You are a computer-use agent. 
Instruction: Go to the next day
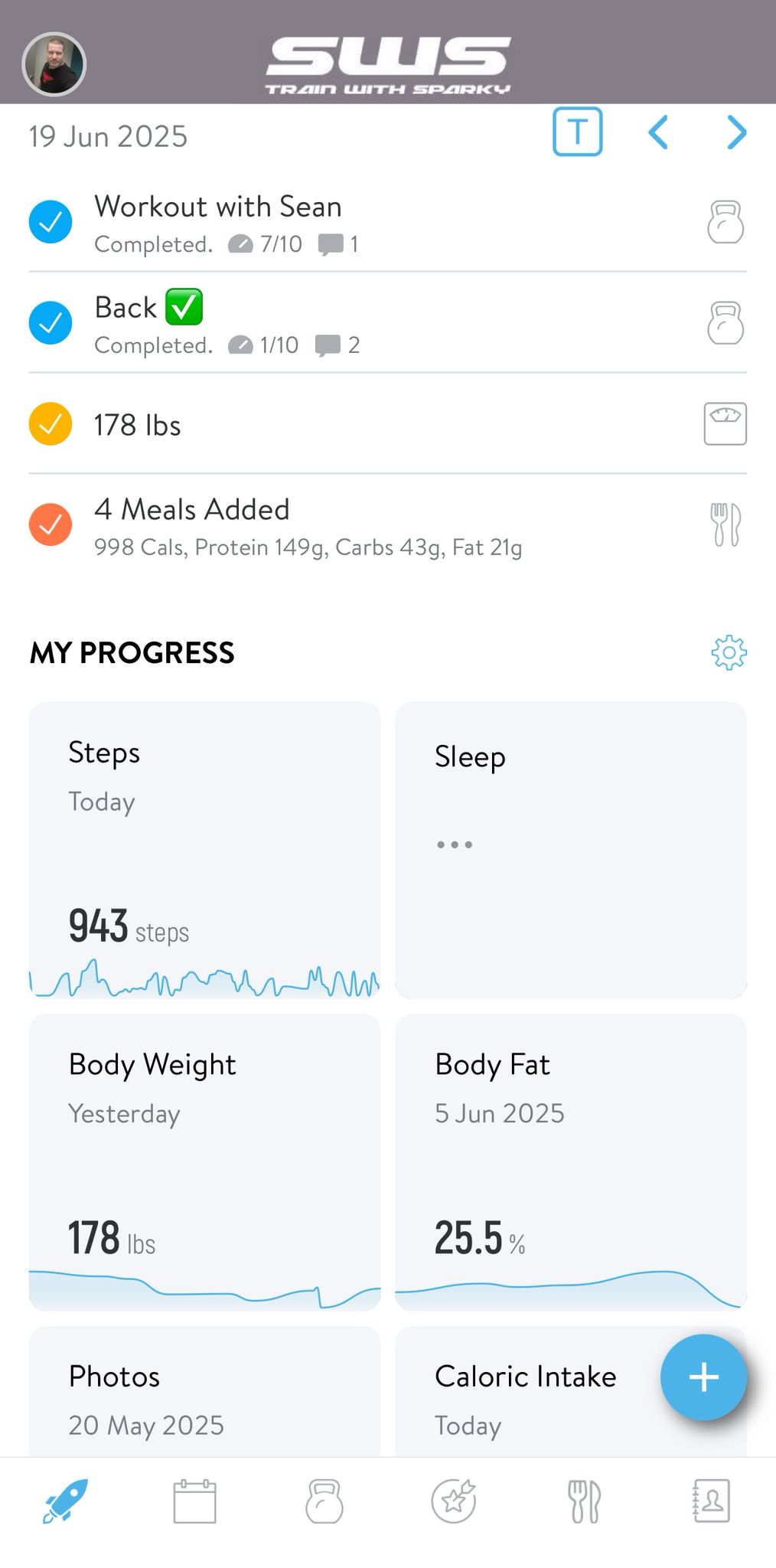pos(736,132)
